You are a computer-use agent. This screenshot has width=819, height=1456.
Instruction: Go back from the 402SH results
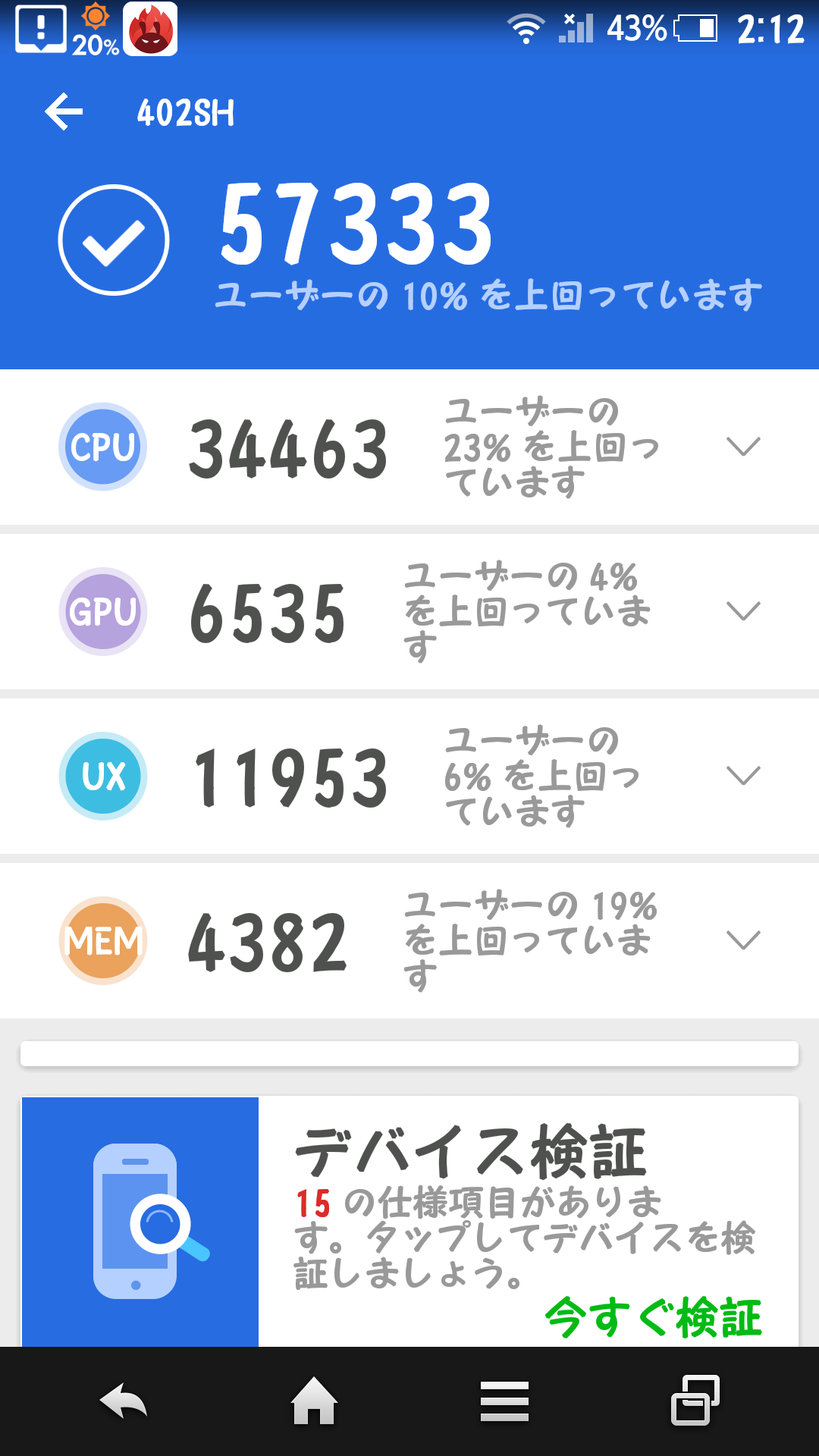(64, 113)
